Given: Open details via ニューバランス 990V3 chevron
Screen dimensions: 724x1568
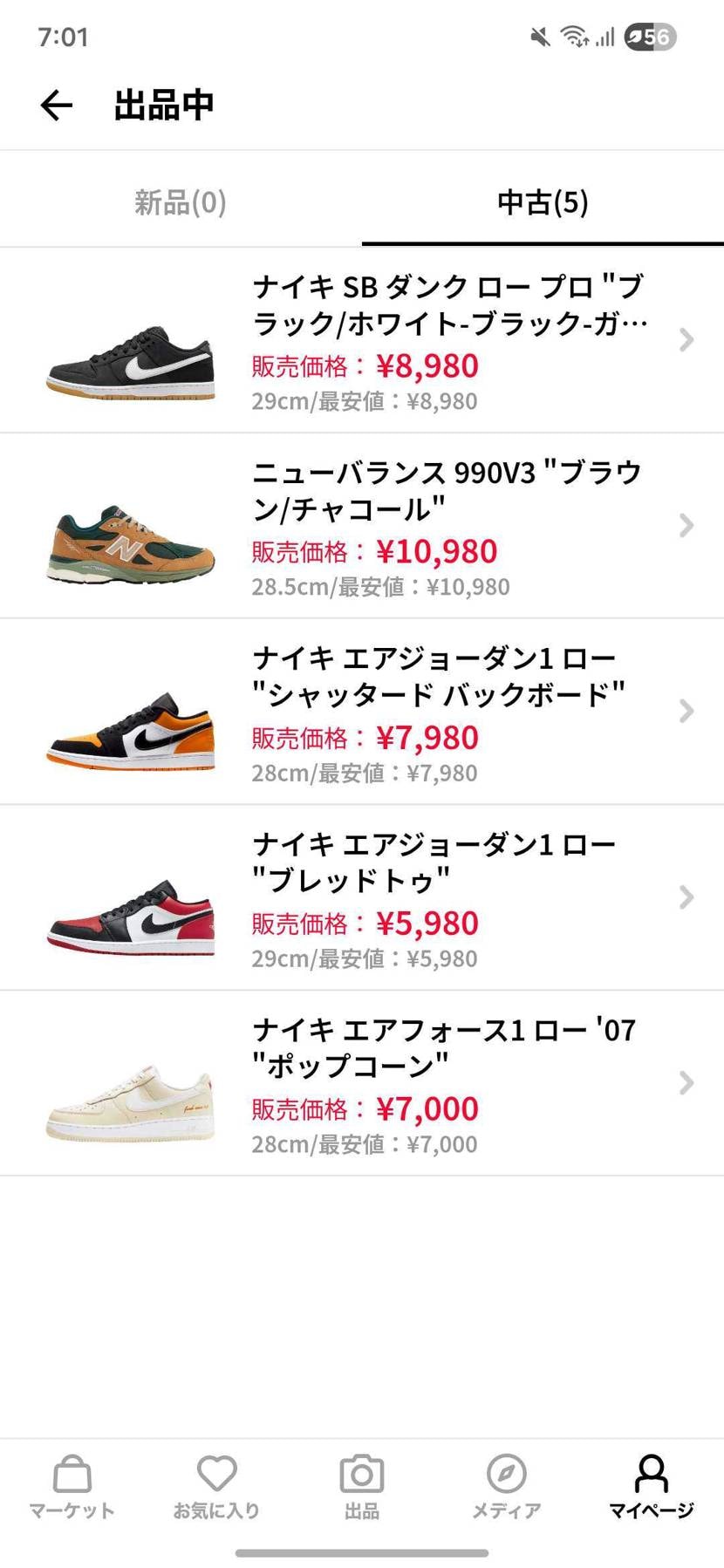Looking at the screenshot, I should [x=685, y=526].
